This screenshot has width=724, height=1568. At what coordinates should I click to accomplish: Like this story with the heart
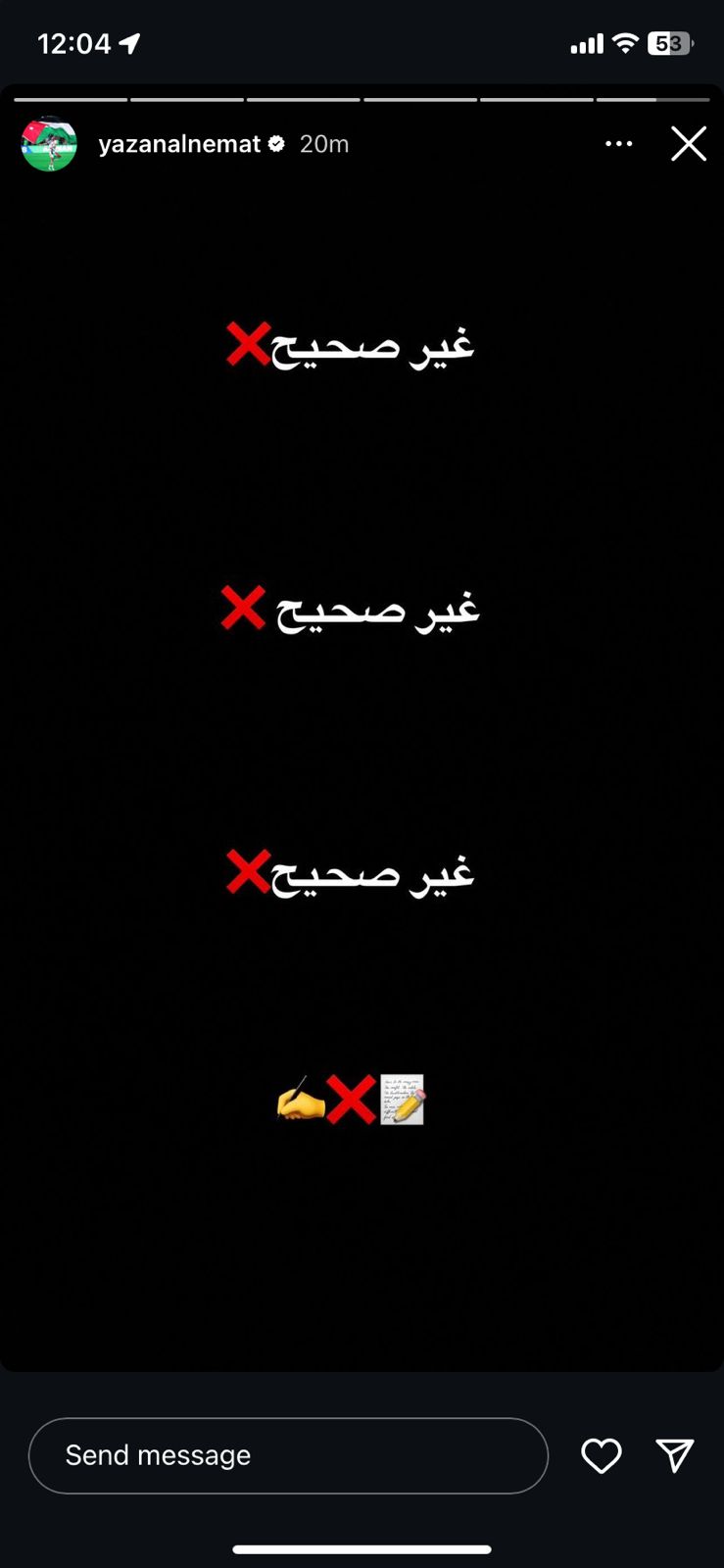601,1455
